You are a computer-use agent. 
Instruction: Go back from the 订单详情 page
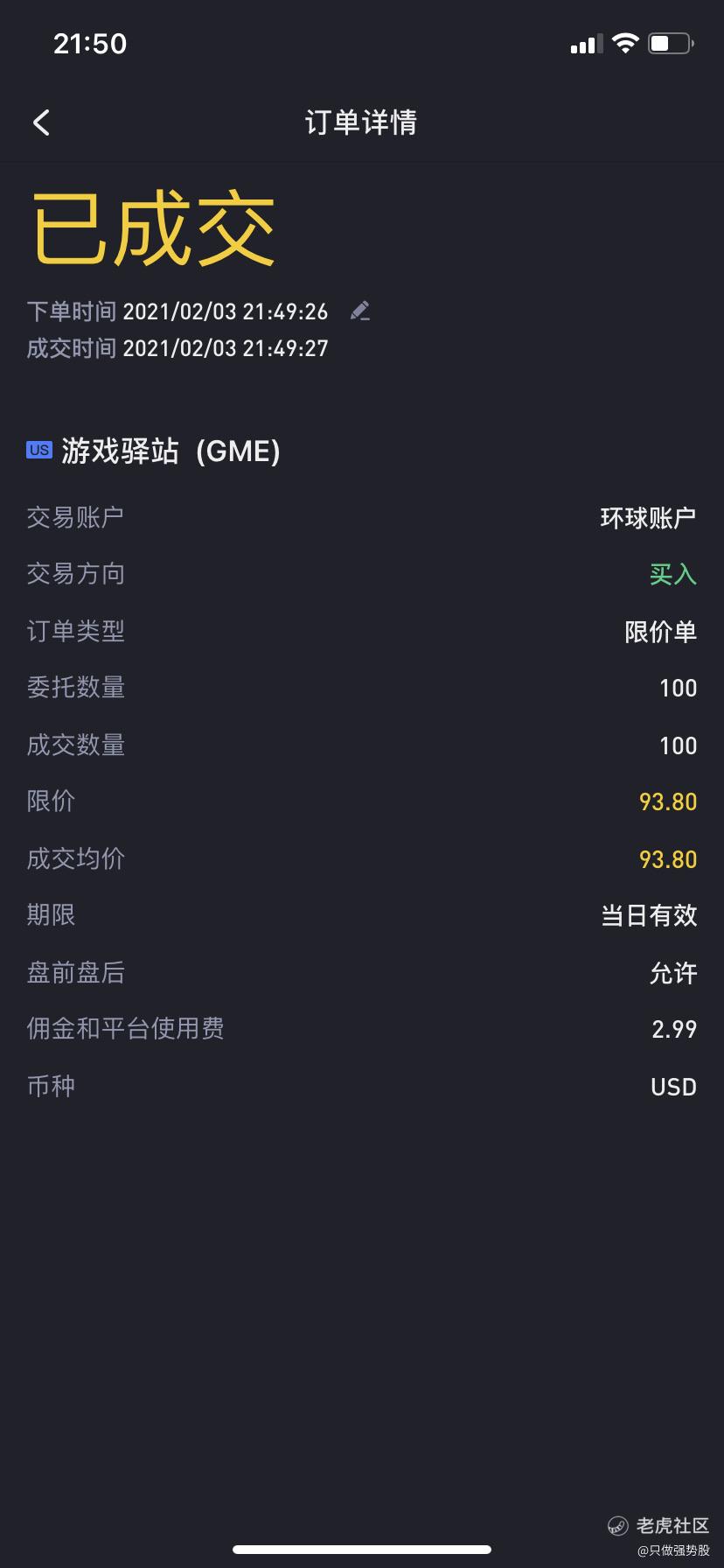point(41,122)
